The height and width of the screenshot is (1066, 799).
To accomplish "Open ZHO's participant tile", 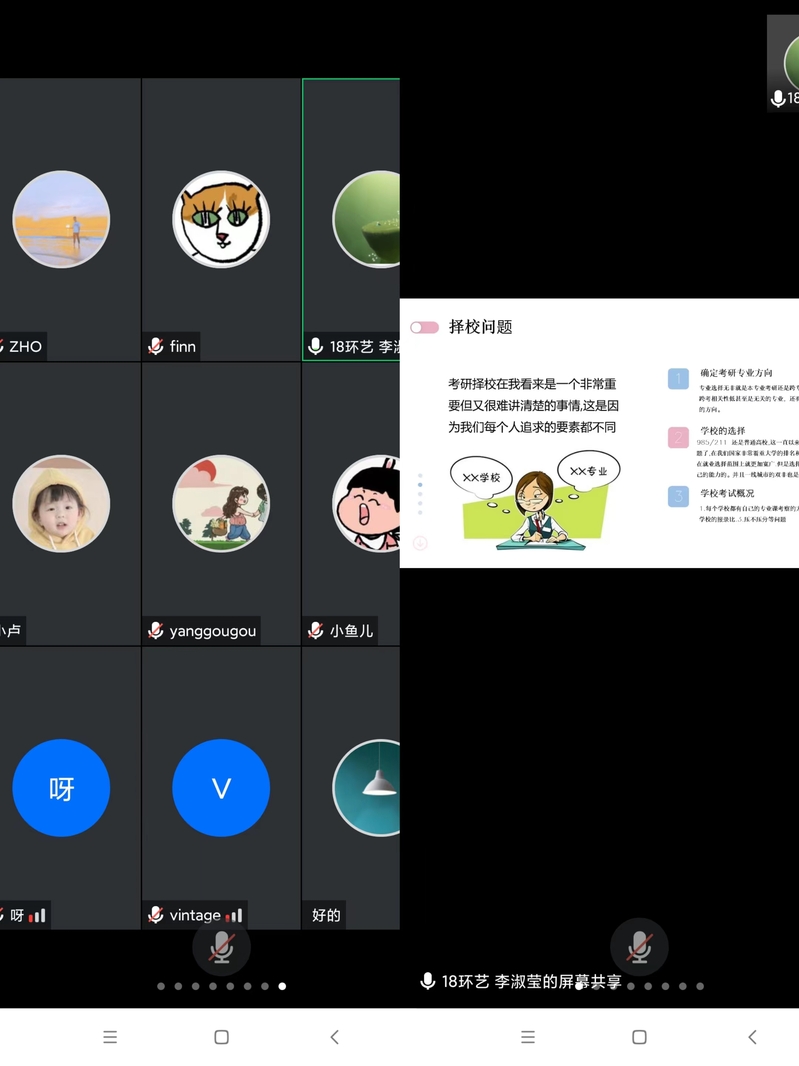I will point(68,220).
